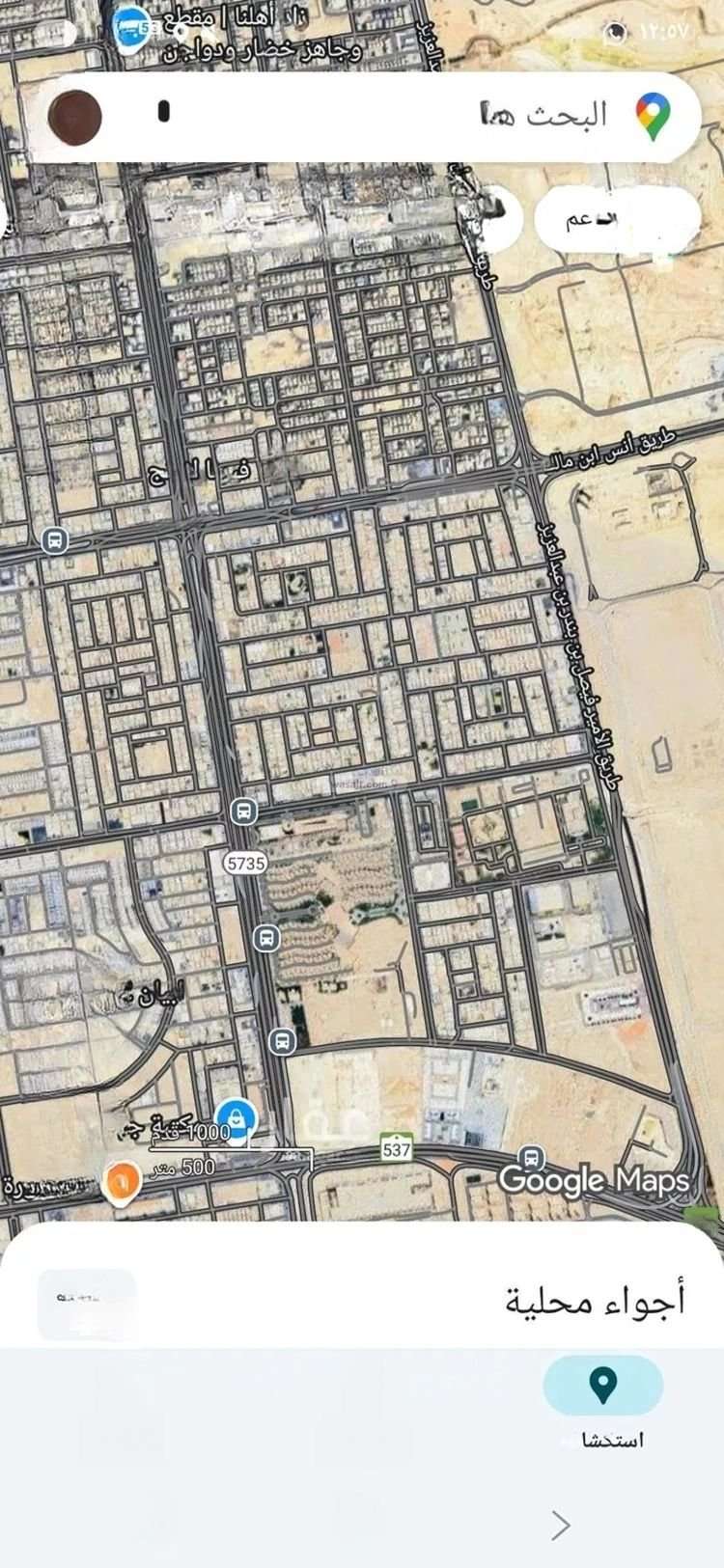Select the restaurants filter chip
Screen dimensions: 724x1568
(618, 219)
